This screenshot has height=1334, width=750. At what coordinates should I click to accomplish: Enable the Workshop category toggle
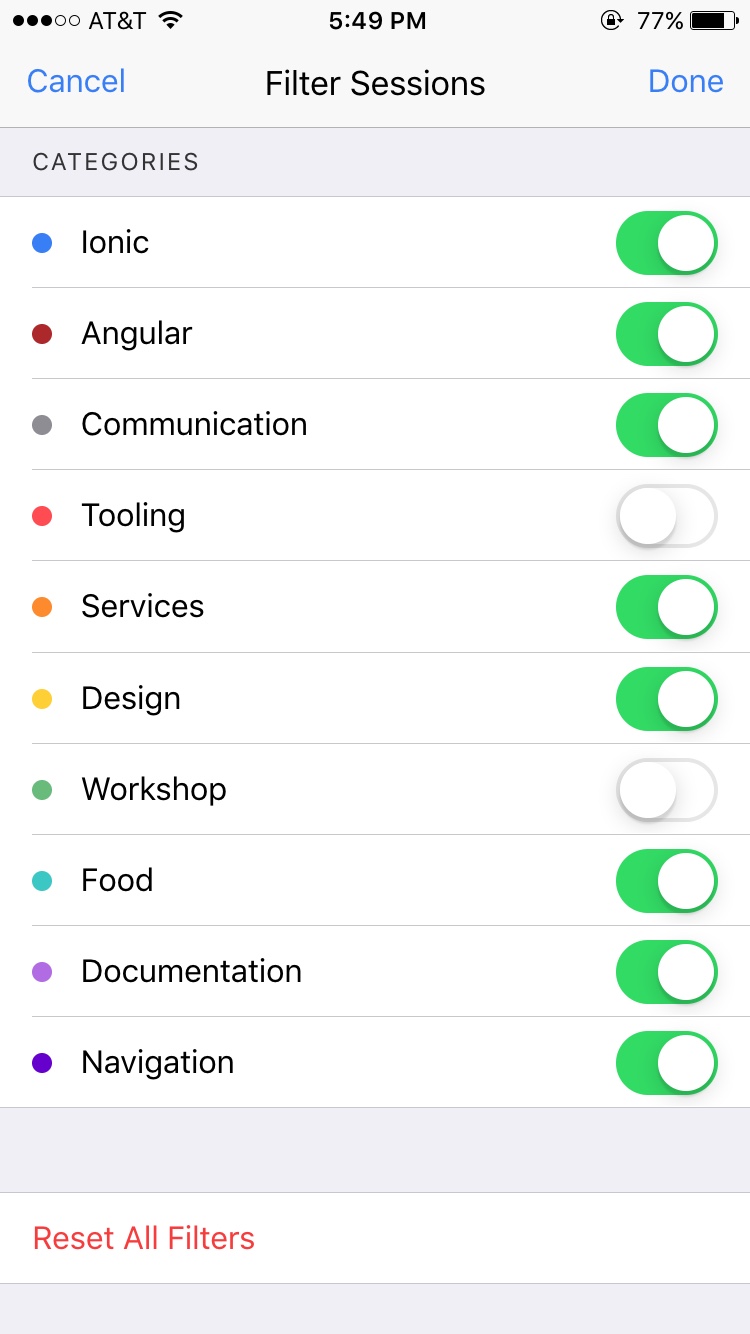(x=667, y=790)
